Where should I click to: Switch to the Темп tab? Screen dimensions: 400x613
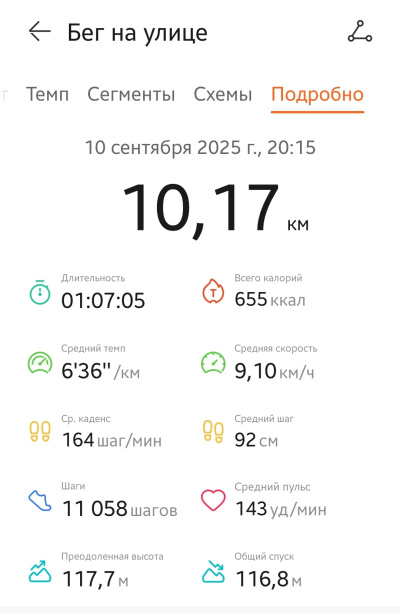[47, 95]
